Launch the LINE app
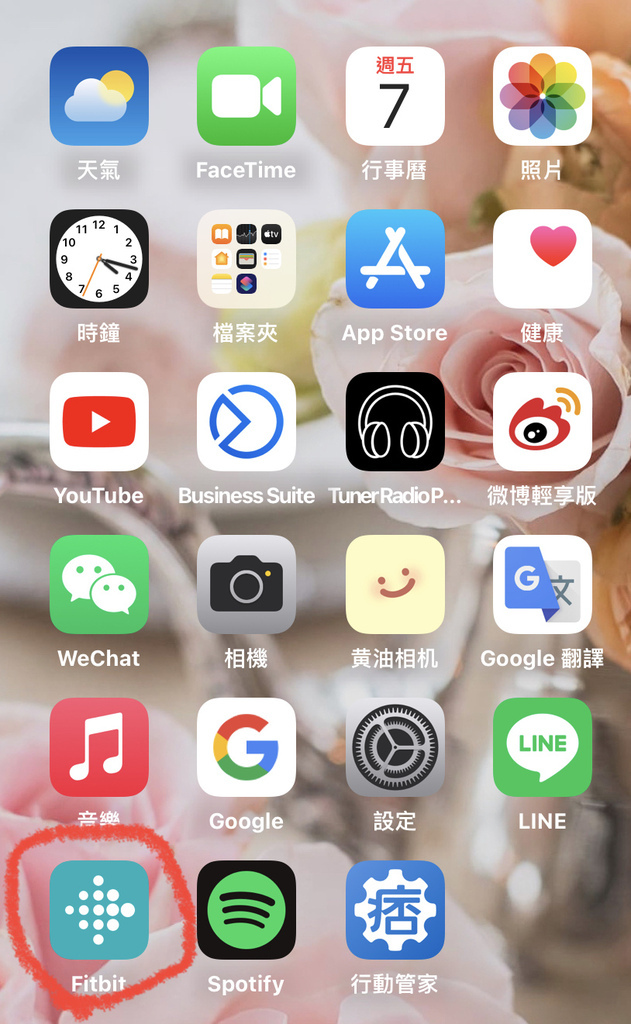The image size is (631, 1024). point(542,747)
